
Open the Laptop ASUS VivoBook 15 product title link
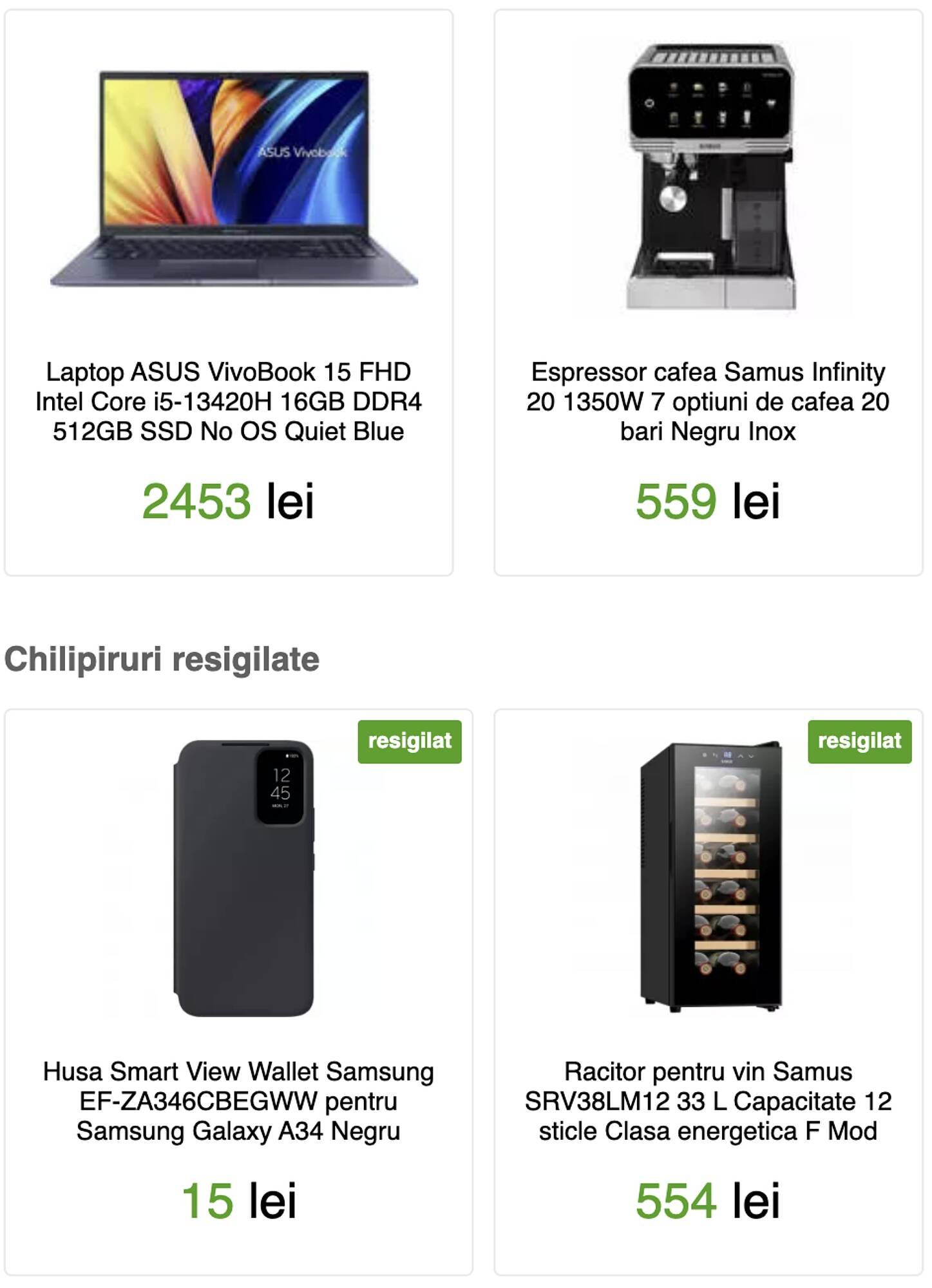click(229, 400)
